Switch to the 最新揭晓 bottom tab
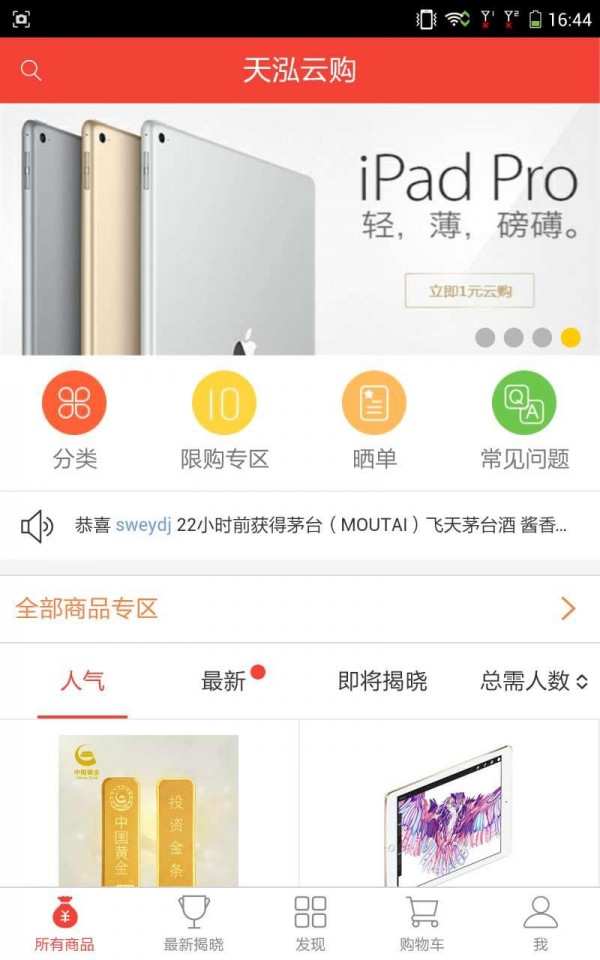 (x=194, y=923)
